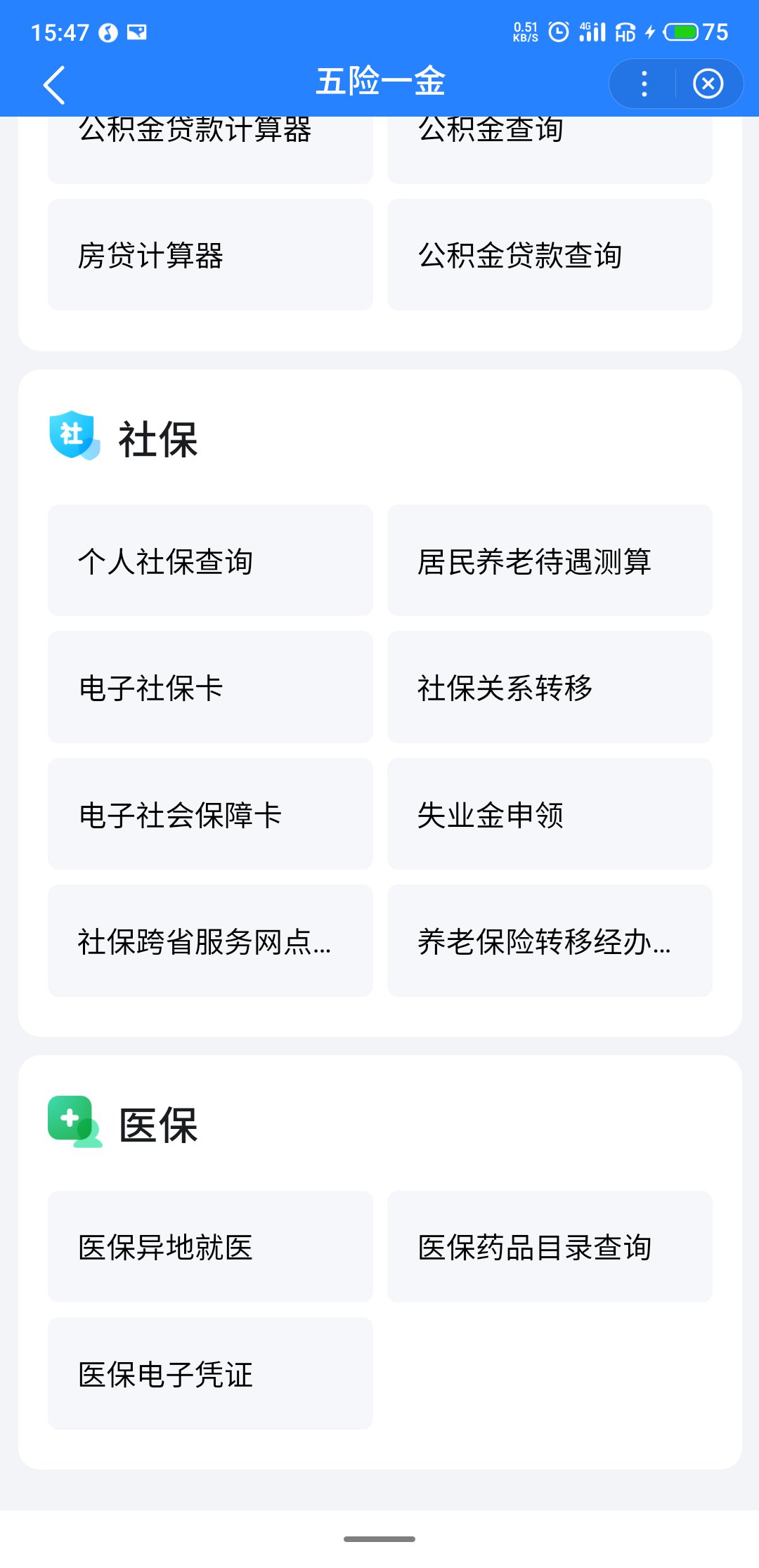
Task: Open 个人社保查询
Action: coord(210,561)
